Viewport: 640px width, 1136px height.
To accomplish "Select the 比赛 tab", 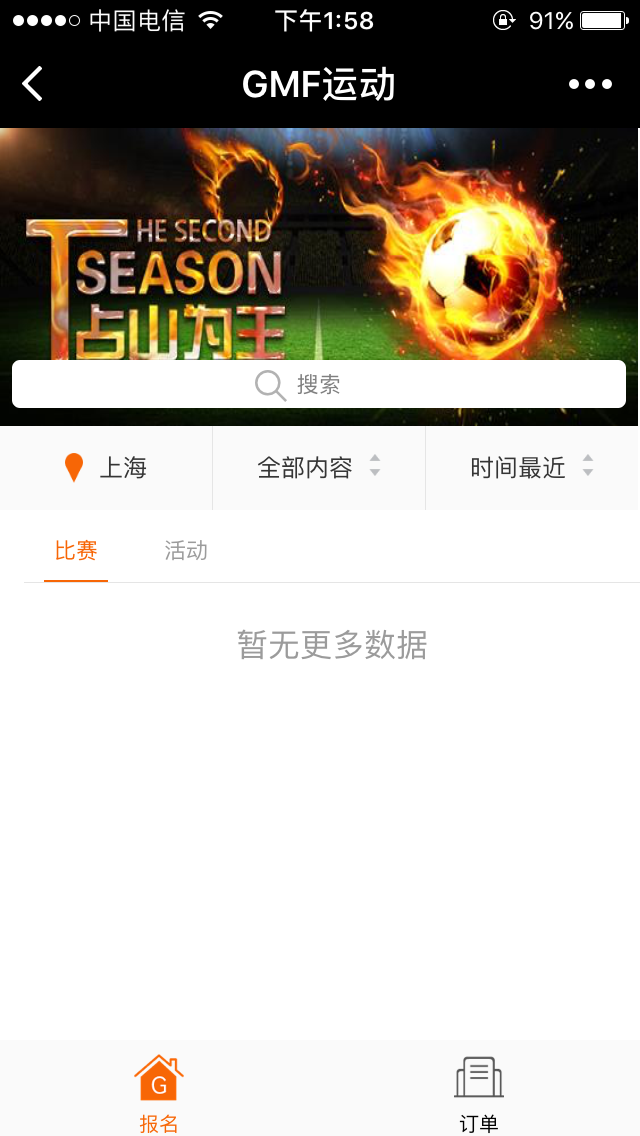I will click(x=76, y=551).
